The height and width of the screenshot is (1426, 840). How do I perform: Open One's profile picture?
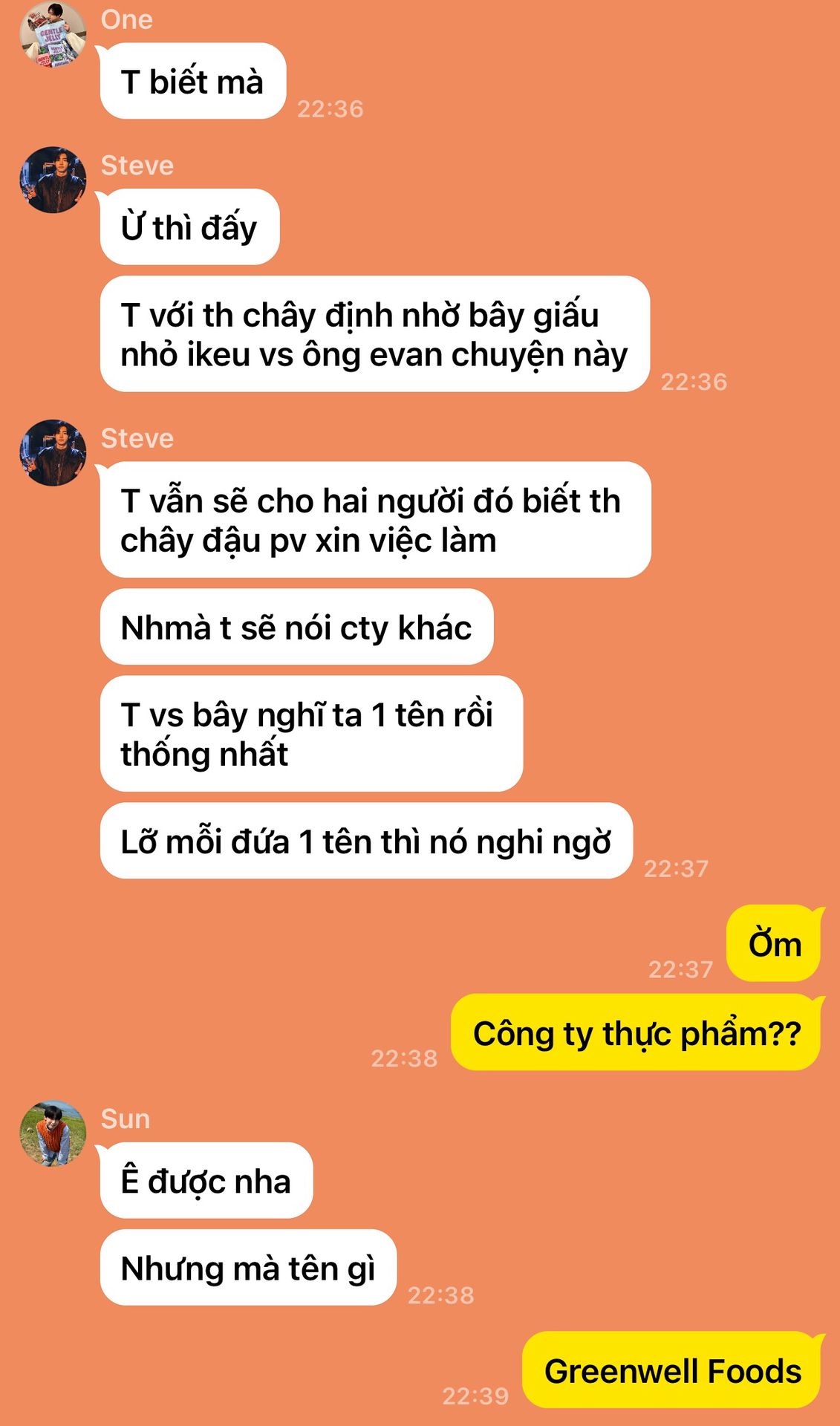pyautogui.click(x=53, y=35)
